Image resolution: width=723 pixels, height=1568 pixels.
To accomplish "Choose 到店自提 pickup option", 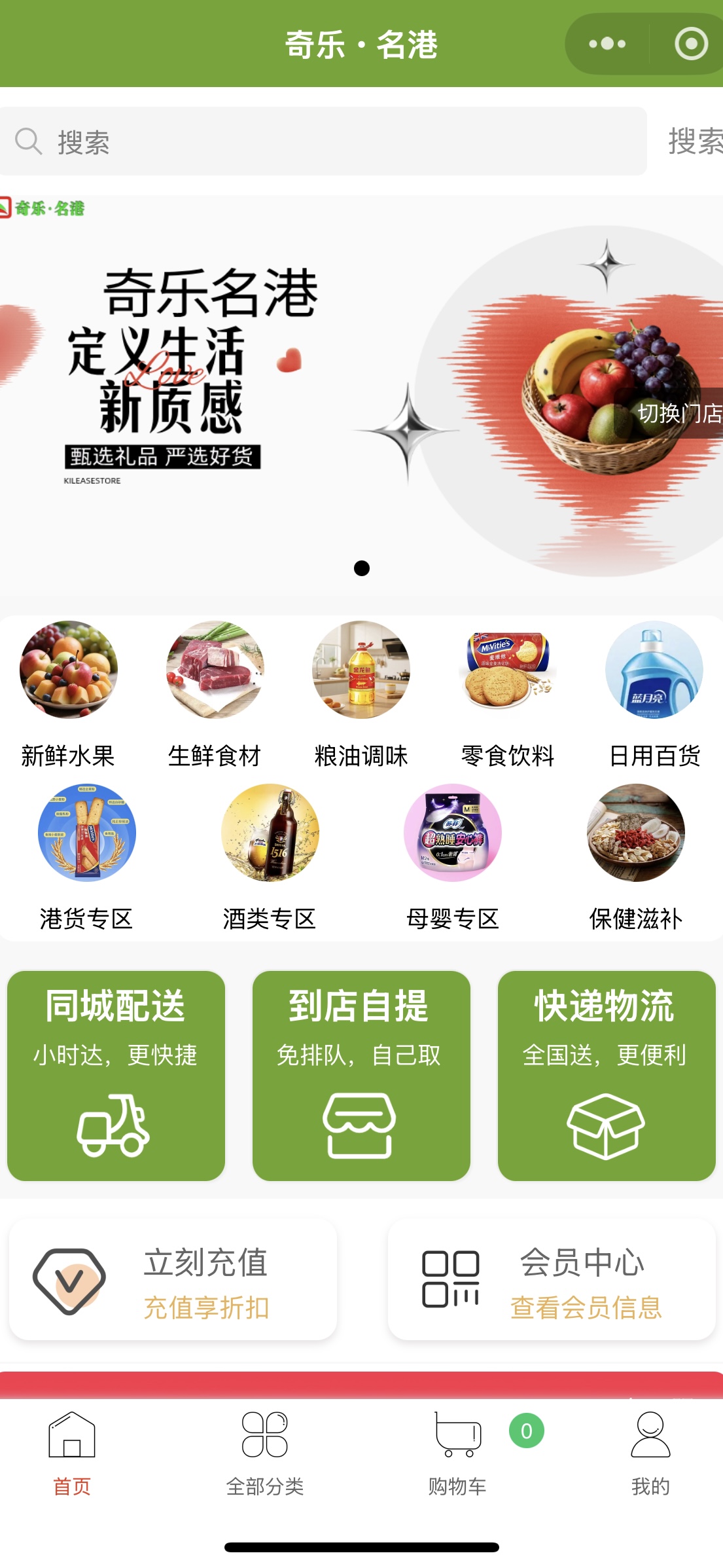I will 361,1075.
